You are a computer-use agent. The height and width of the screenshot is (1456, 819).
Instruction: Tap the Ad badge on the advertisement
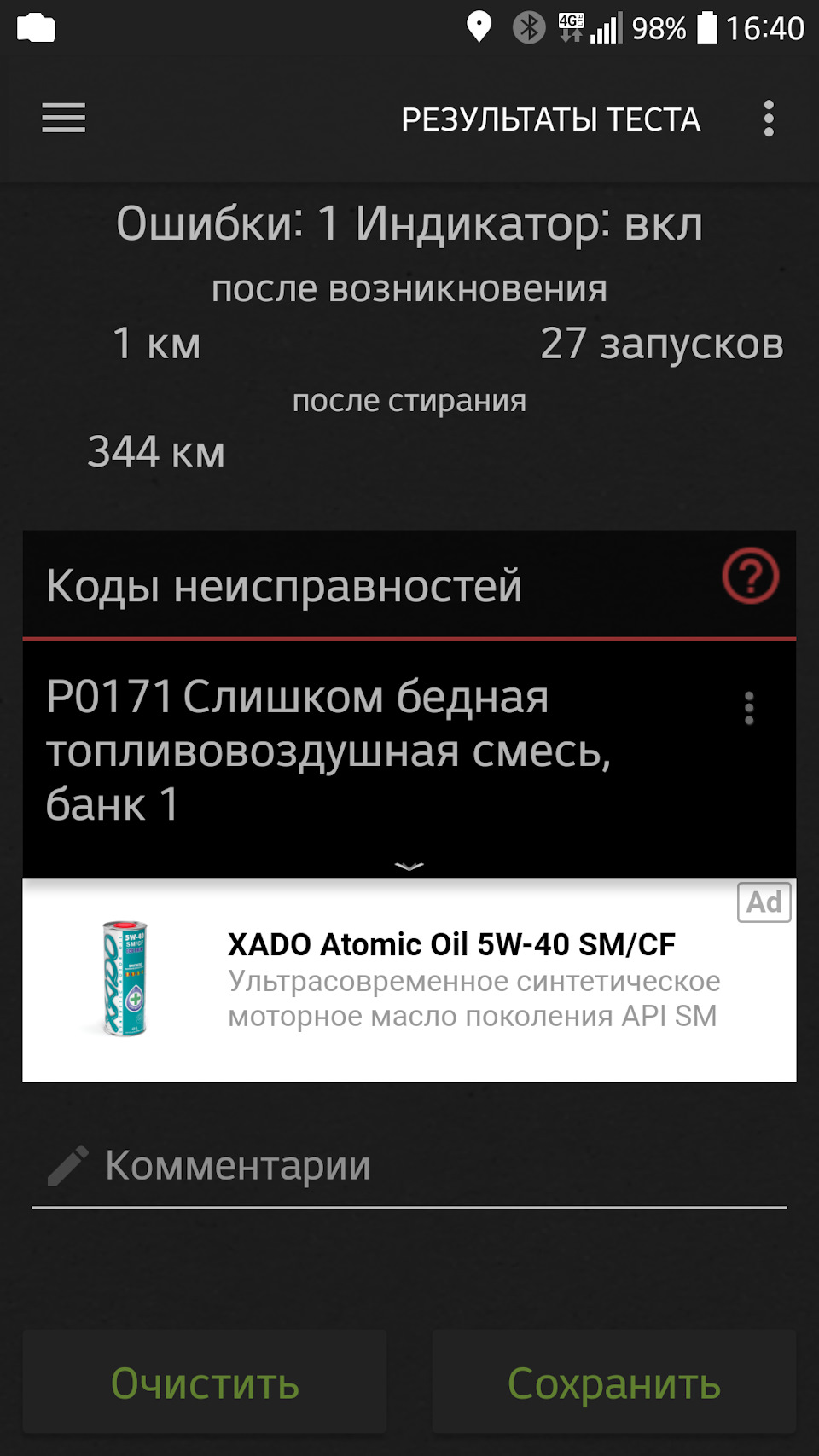765,902
